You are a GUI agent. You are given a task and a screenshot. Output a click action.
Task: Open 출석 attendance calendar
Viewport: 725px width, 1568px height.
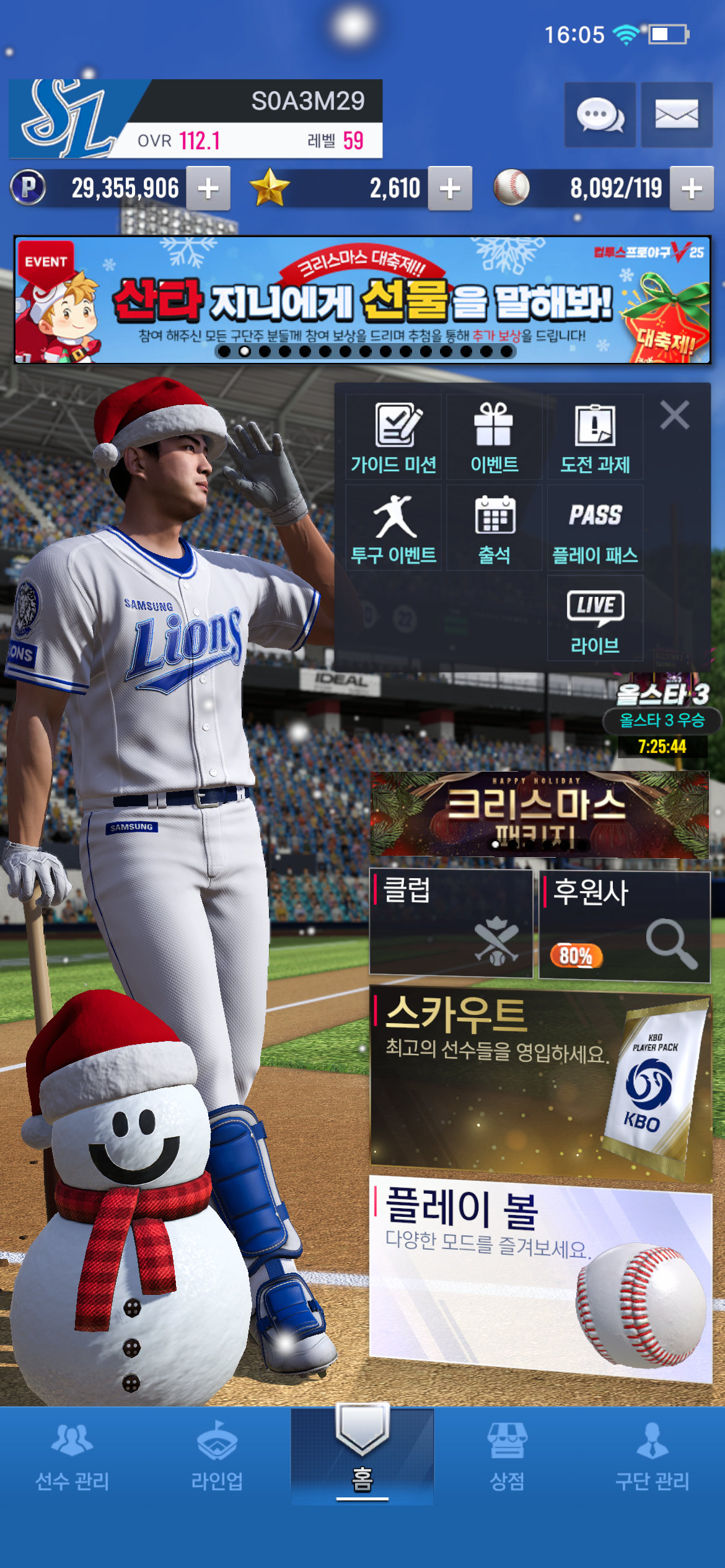click(494, 528)
